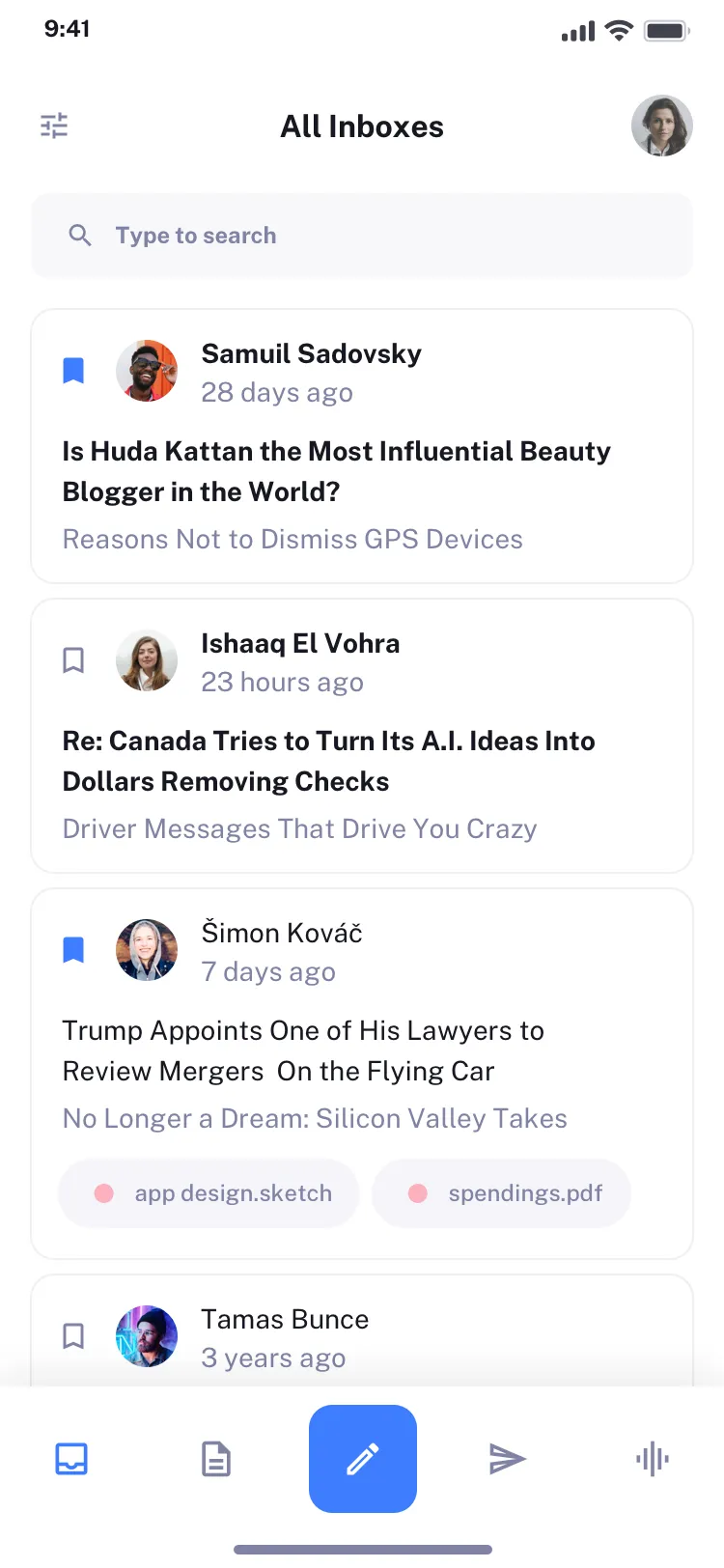Open the Canada A.I. Ideas email
The image size is (724, 1568).
(328, 760)
